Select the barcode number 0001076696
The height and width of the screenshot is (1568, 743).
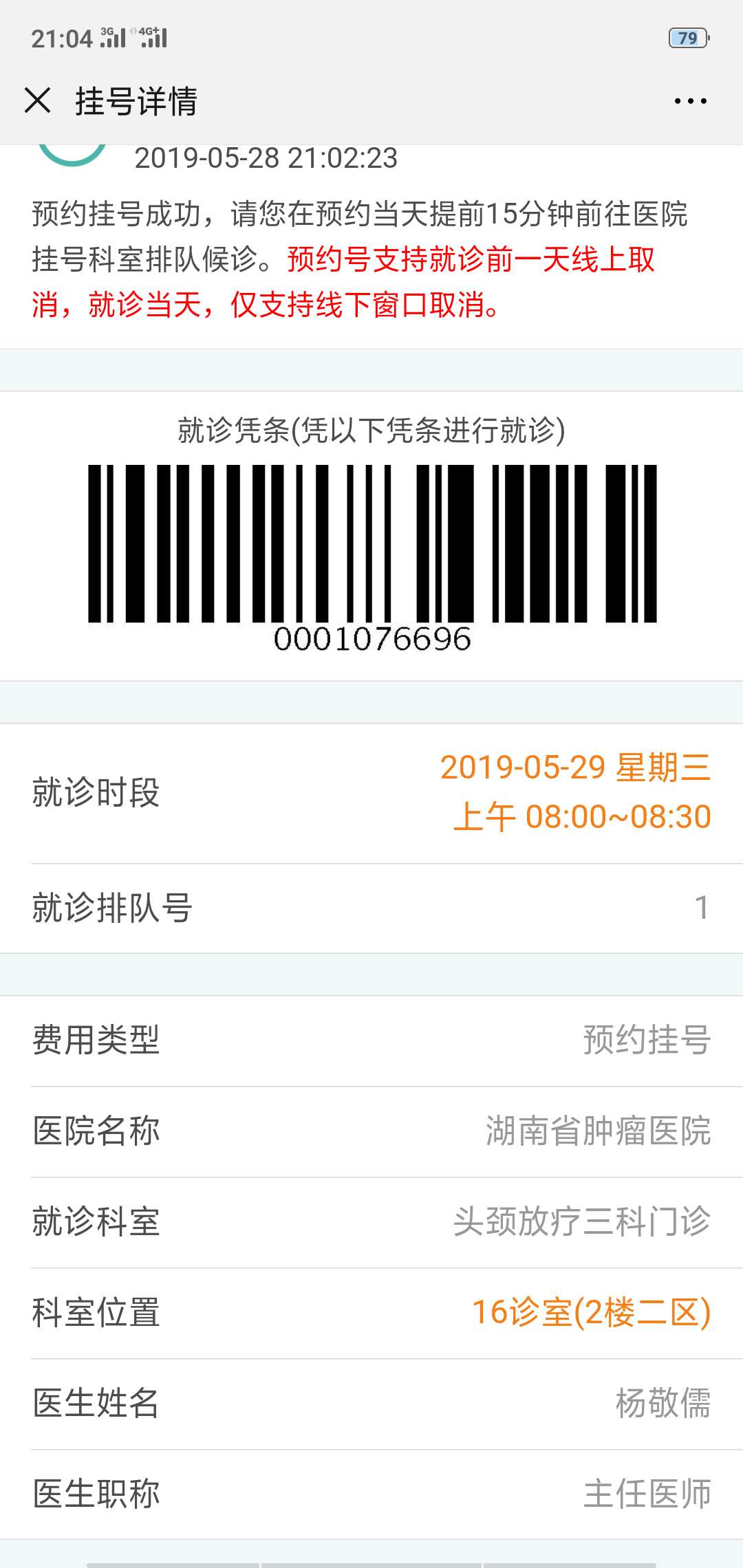[x=371, y=641]
